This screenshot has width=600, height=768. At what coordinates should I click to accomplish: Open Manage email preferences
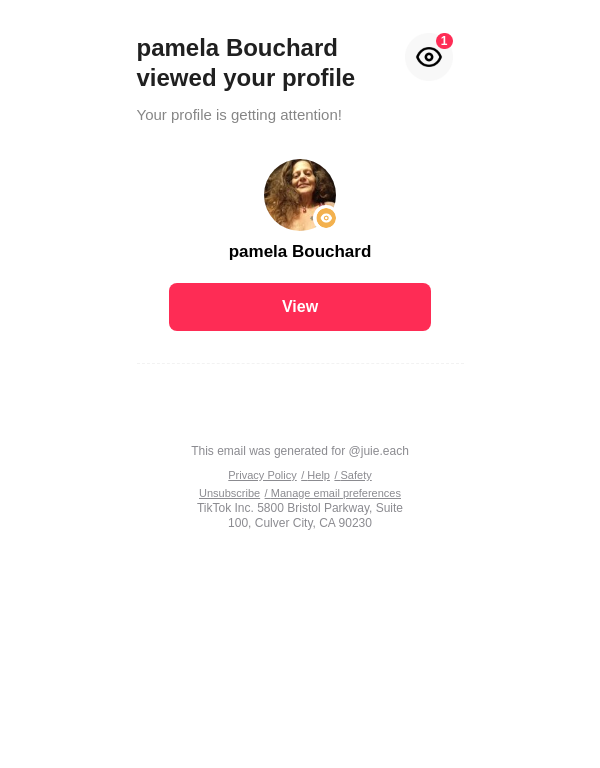click(334, 493)
